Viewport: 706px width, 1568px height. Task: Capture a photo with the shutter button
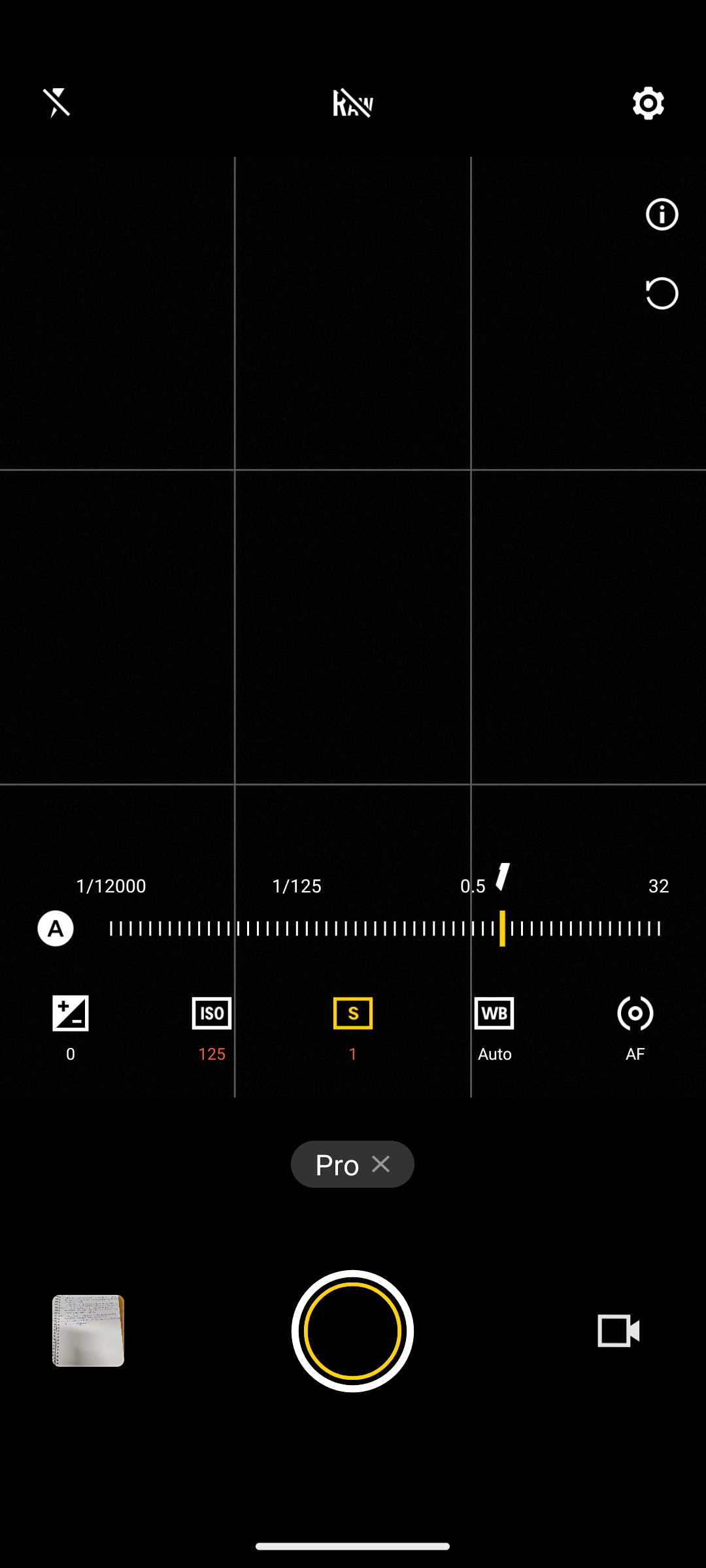[352, 1331]
